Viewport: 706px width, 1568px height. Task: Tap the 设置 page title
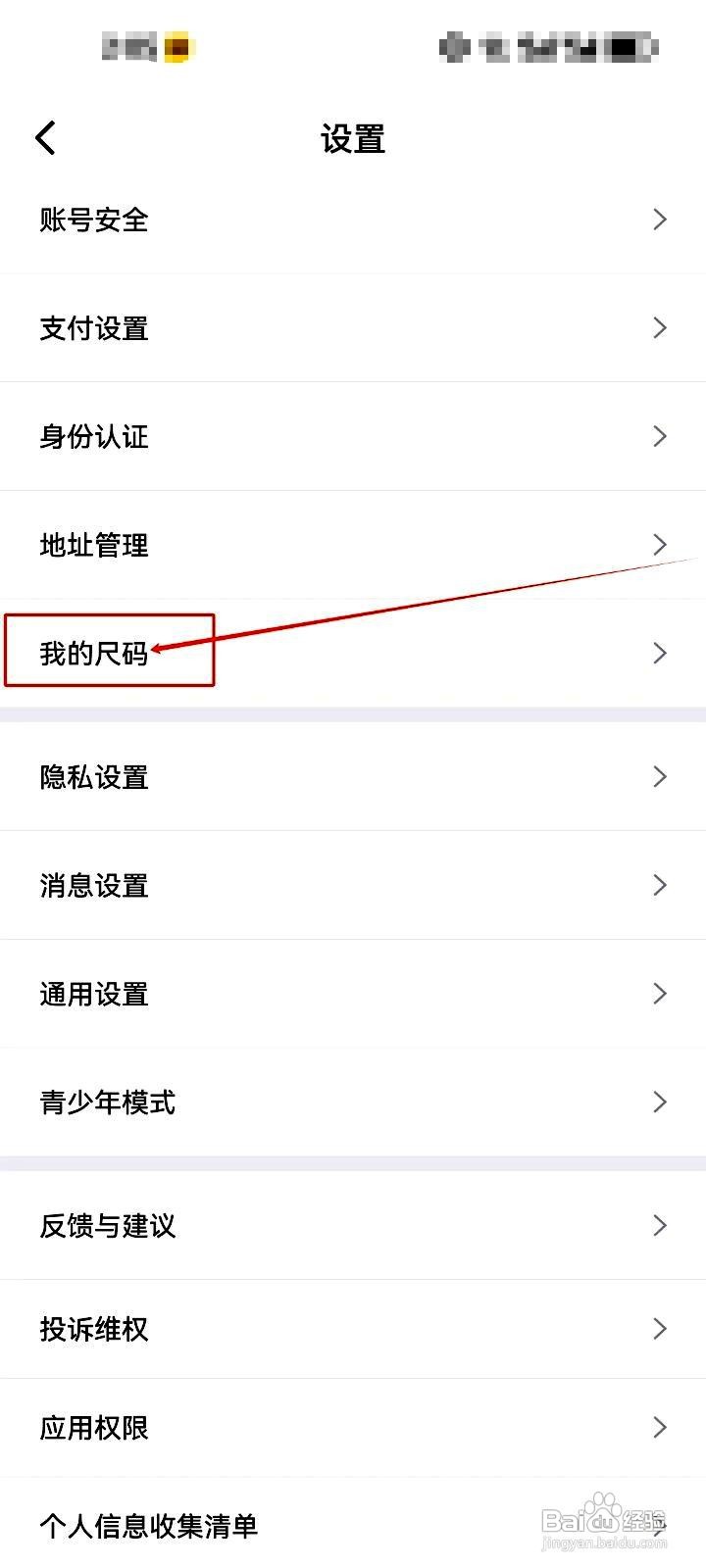point(353,140)
